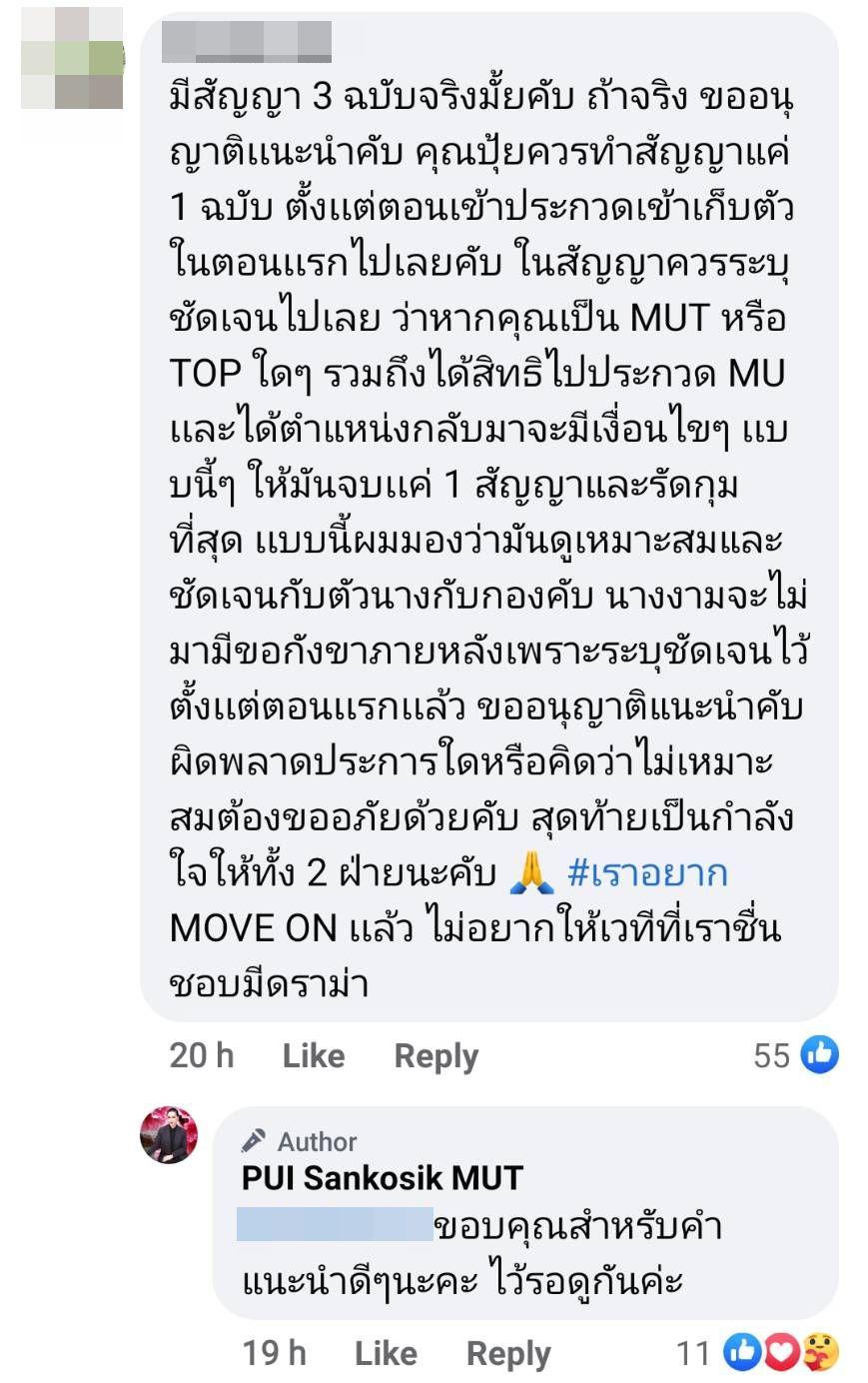Open PUI Sankosik MUT's profile picture

coord(169,1135)
